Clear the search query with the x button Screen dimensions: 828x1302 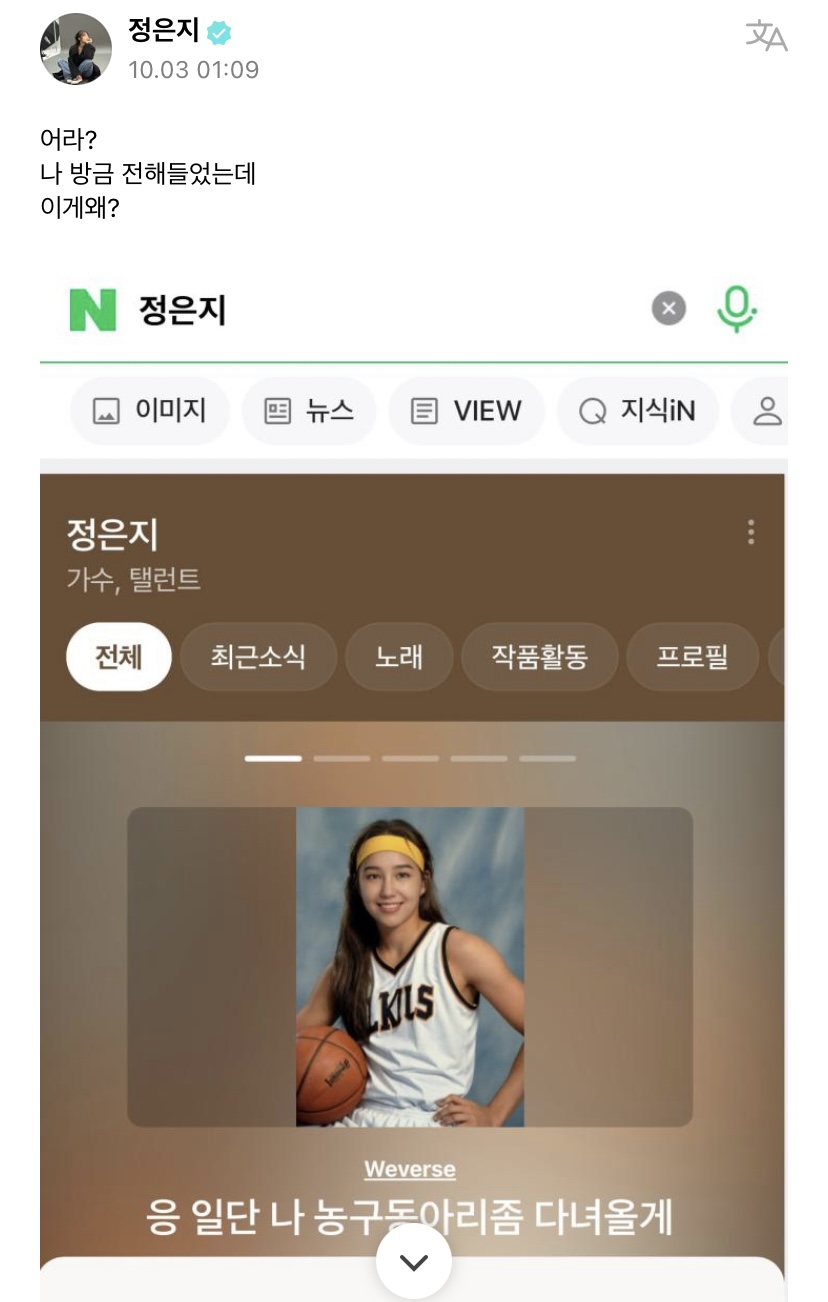coord(668,309)
